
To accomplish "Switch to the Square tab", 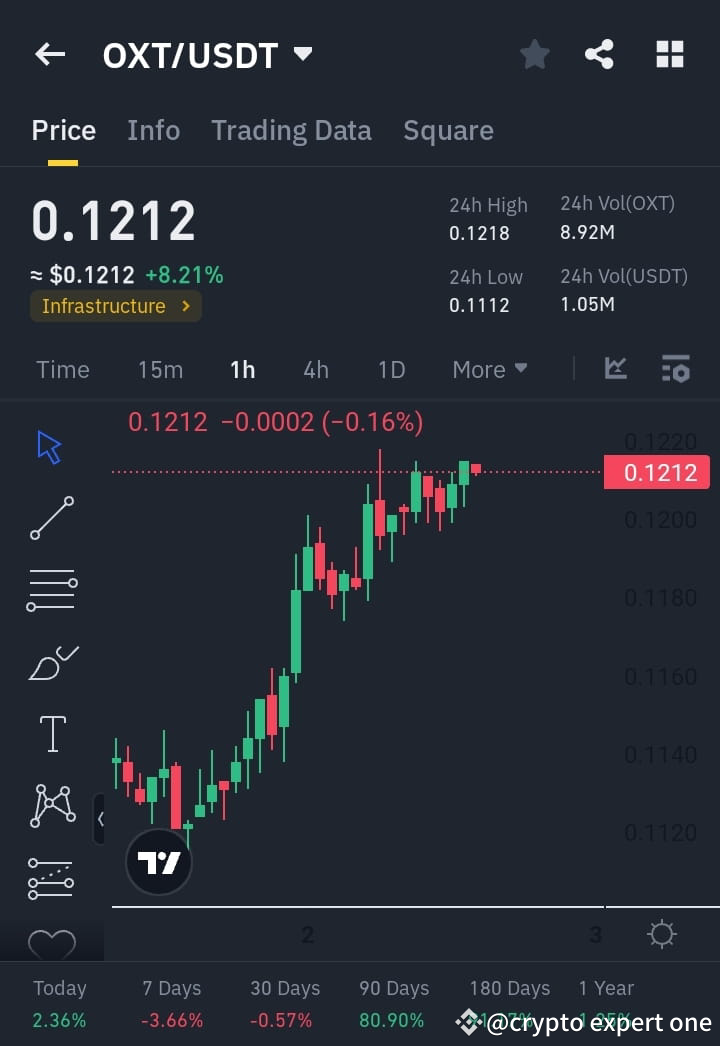I will (448, 130).
